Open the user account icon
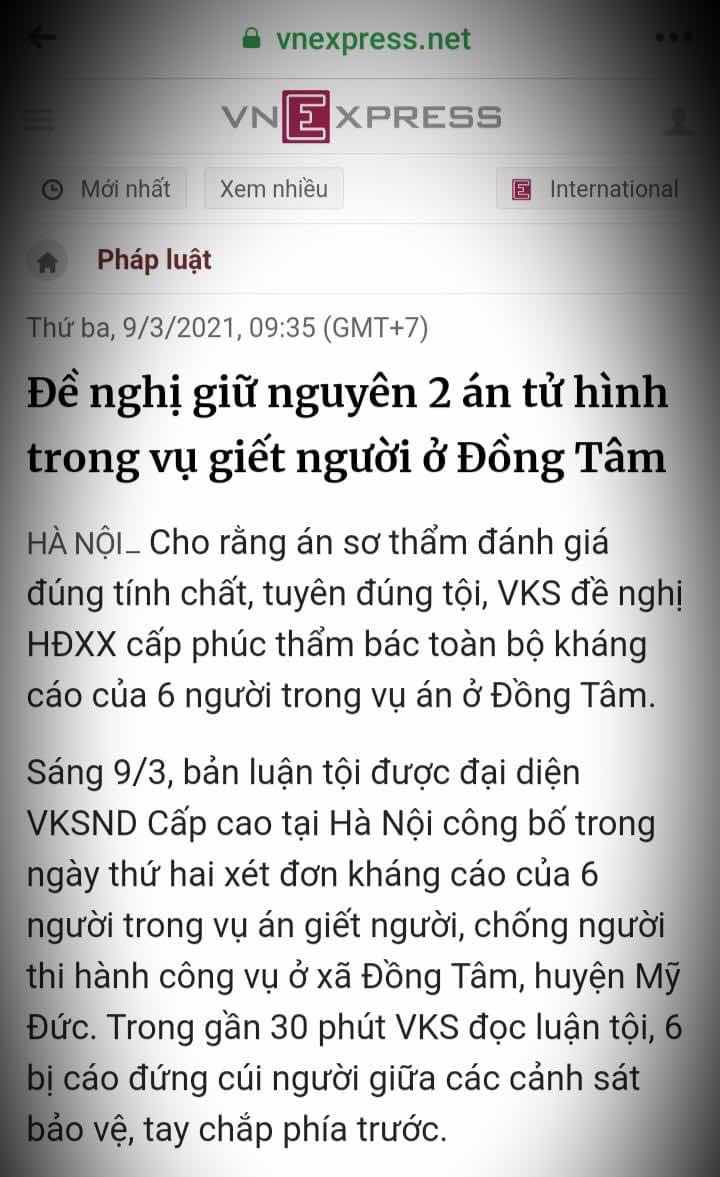Viewport: 720px width, 1177px height. (679, 120)
